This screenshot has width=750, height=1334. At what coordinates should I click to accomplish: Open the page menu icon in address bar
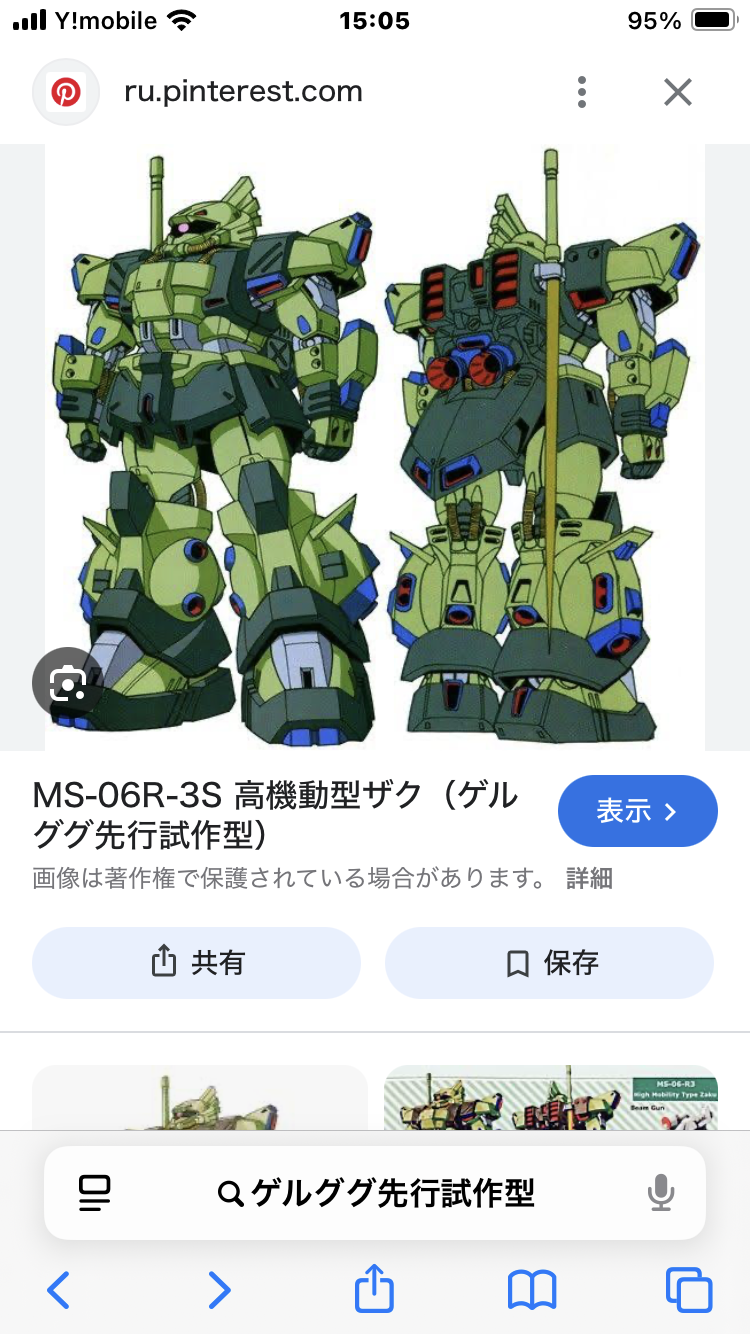point(95,1192)
